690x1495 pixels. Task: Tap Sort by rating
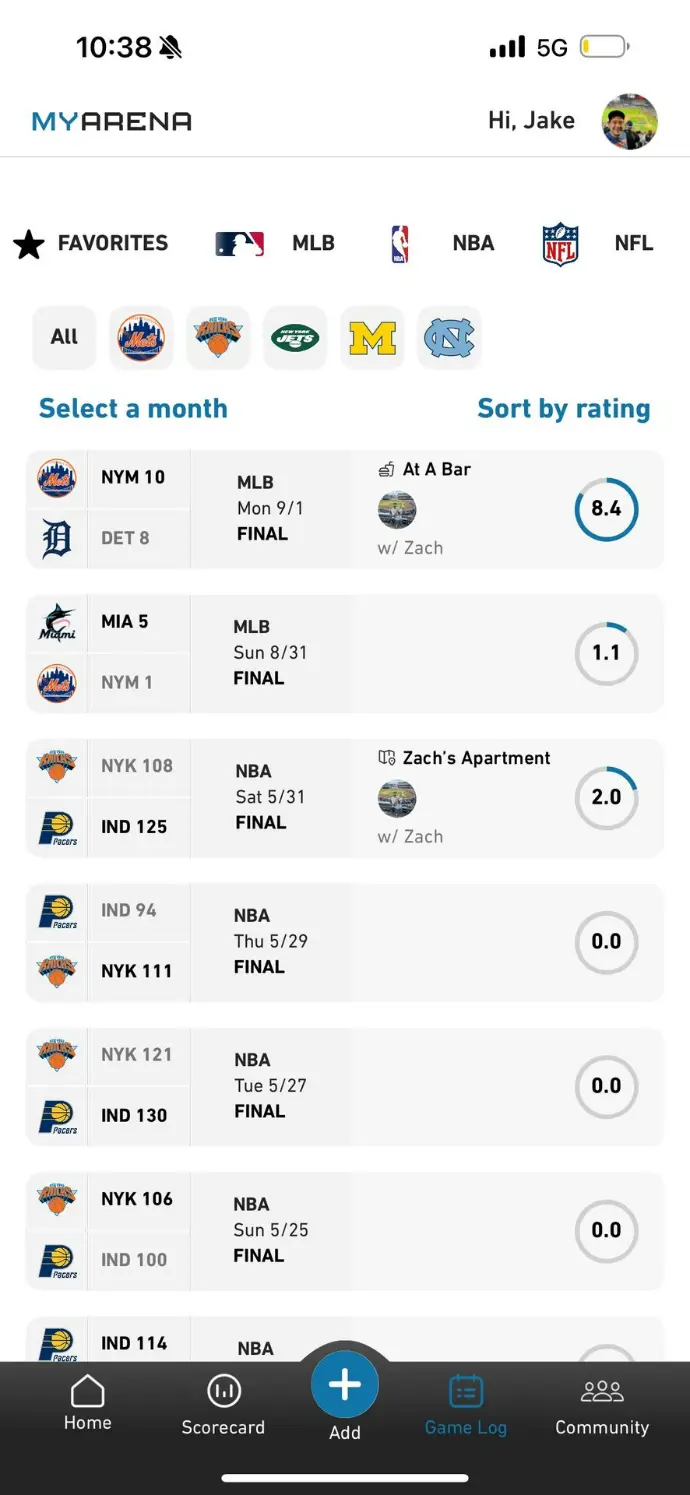(563, 408)
